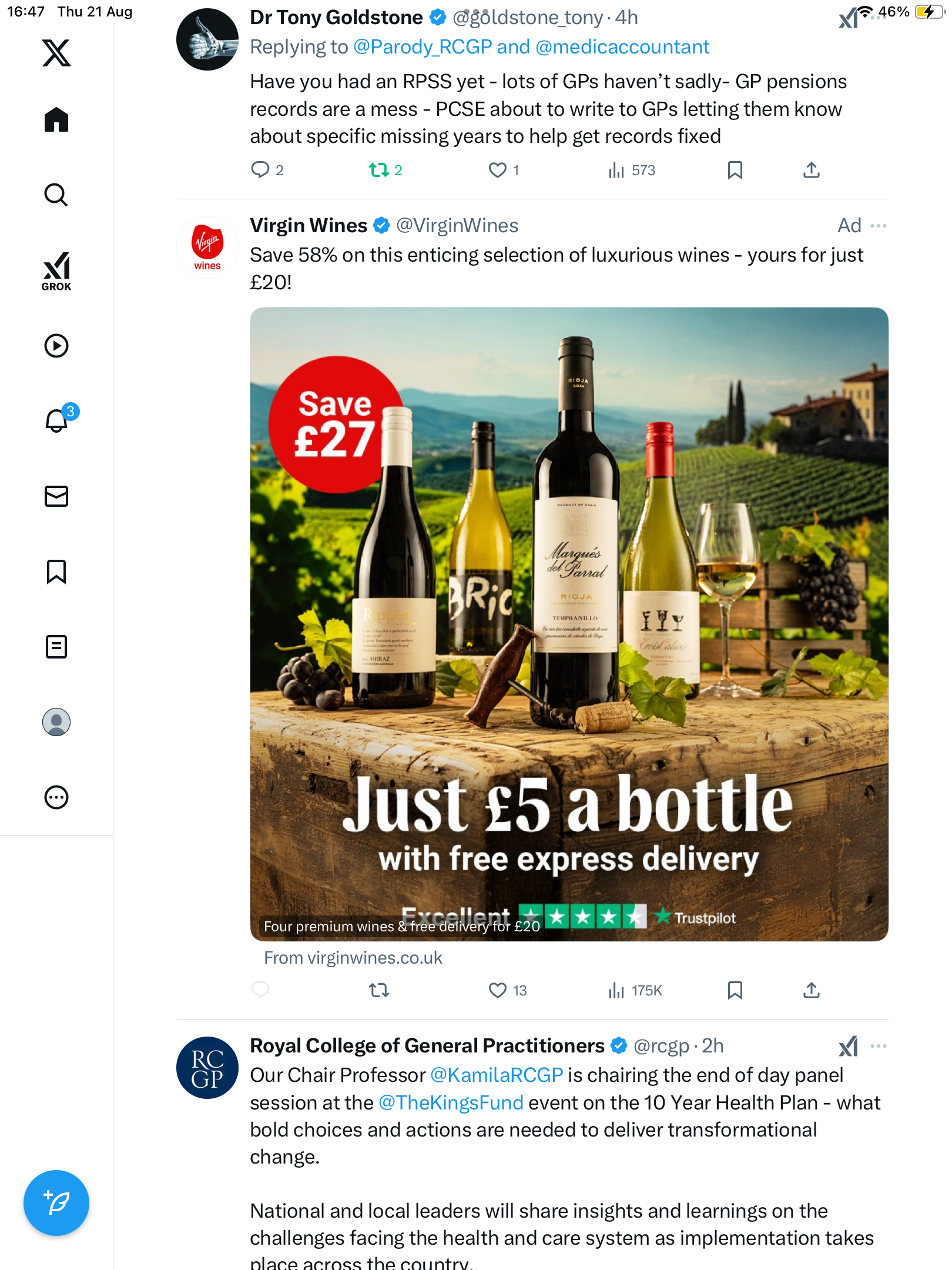Compose a new post

tap(56, 1203)
